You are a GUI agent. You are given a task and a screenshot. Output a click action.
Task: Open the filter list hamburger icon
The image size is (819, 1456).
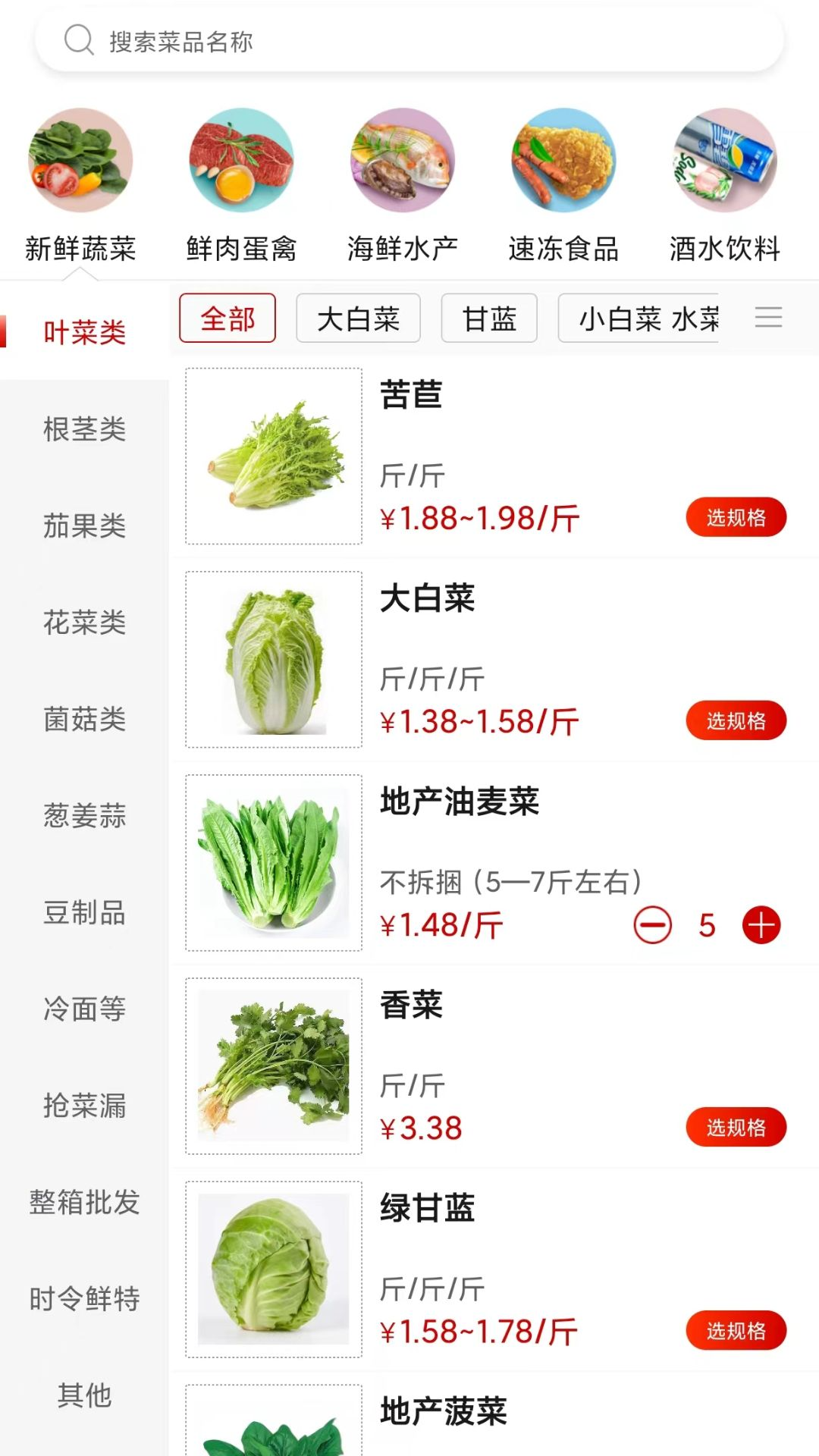pyautogui.click(x=769, y=318)
